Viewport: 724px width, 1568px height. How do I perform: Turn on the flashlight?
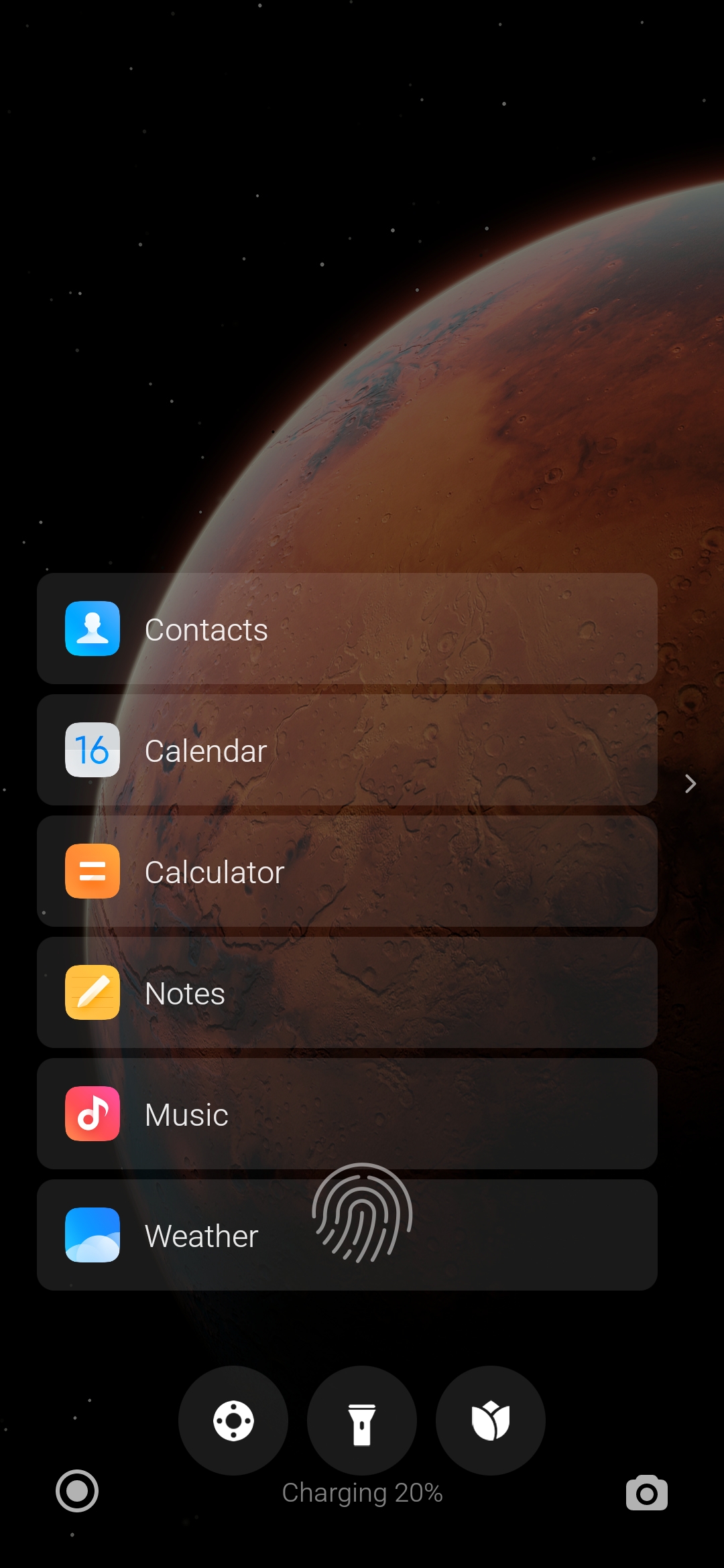pos(362,1421)
